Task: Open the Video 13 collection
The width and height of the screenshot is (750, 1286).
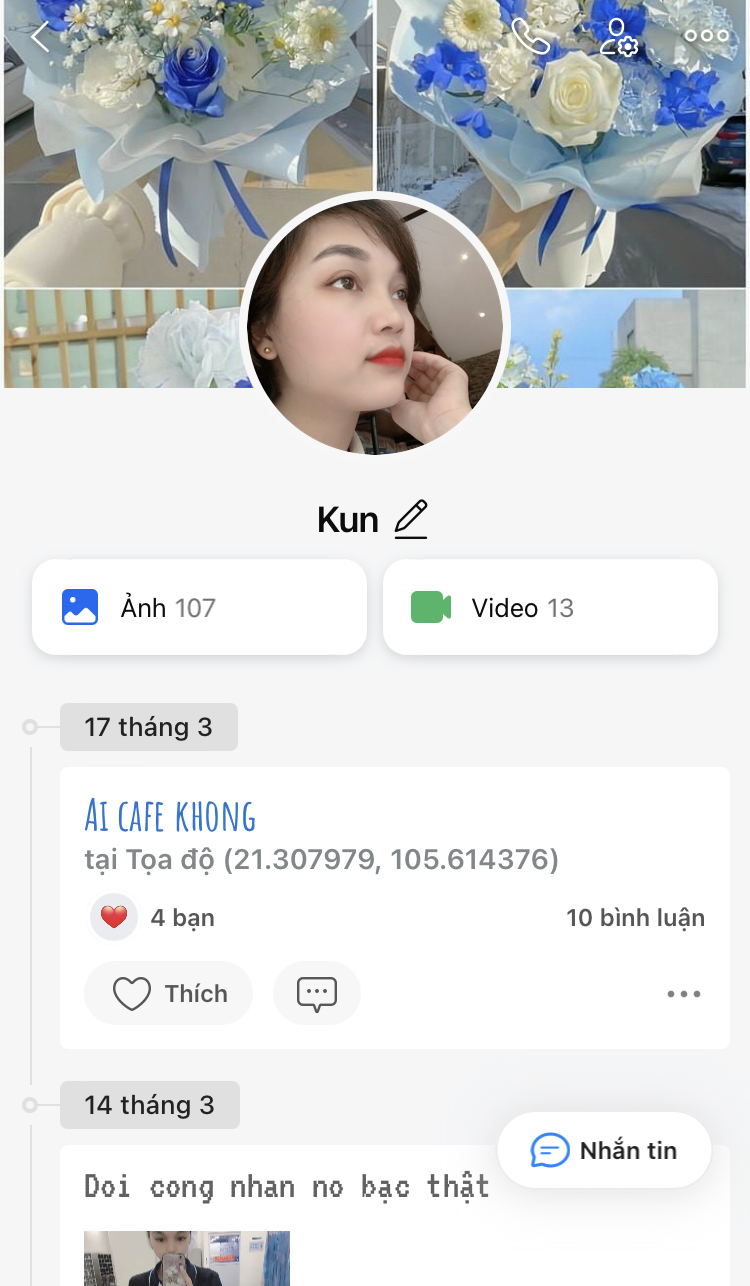Action: (550, 607)
